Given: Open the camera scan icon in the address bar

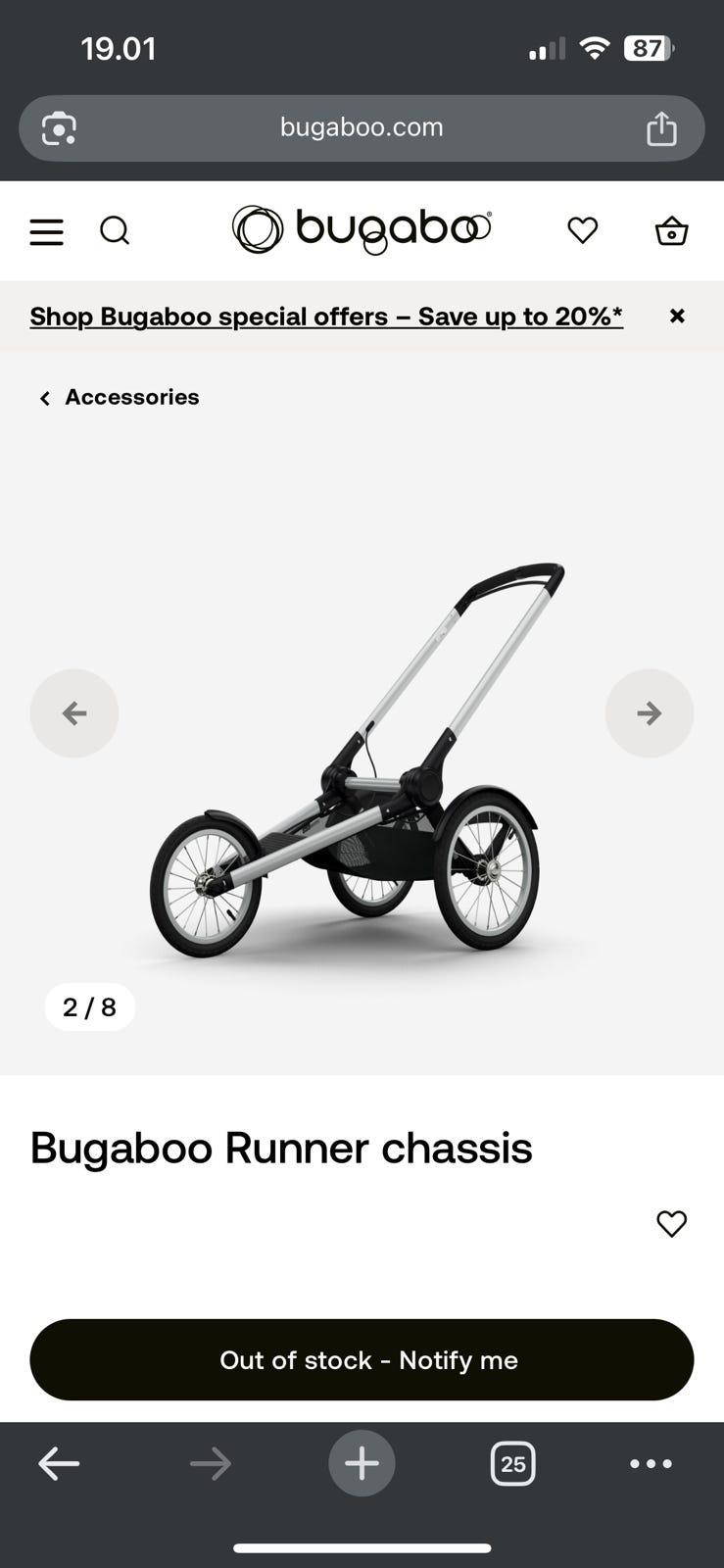Looking at the screenshot, I should (x=59, y=128).
